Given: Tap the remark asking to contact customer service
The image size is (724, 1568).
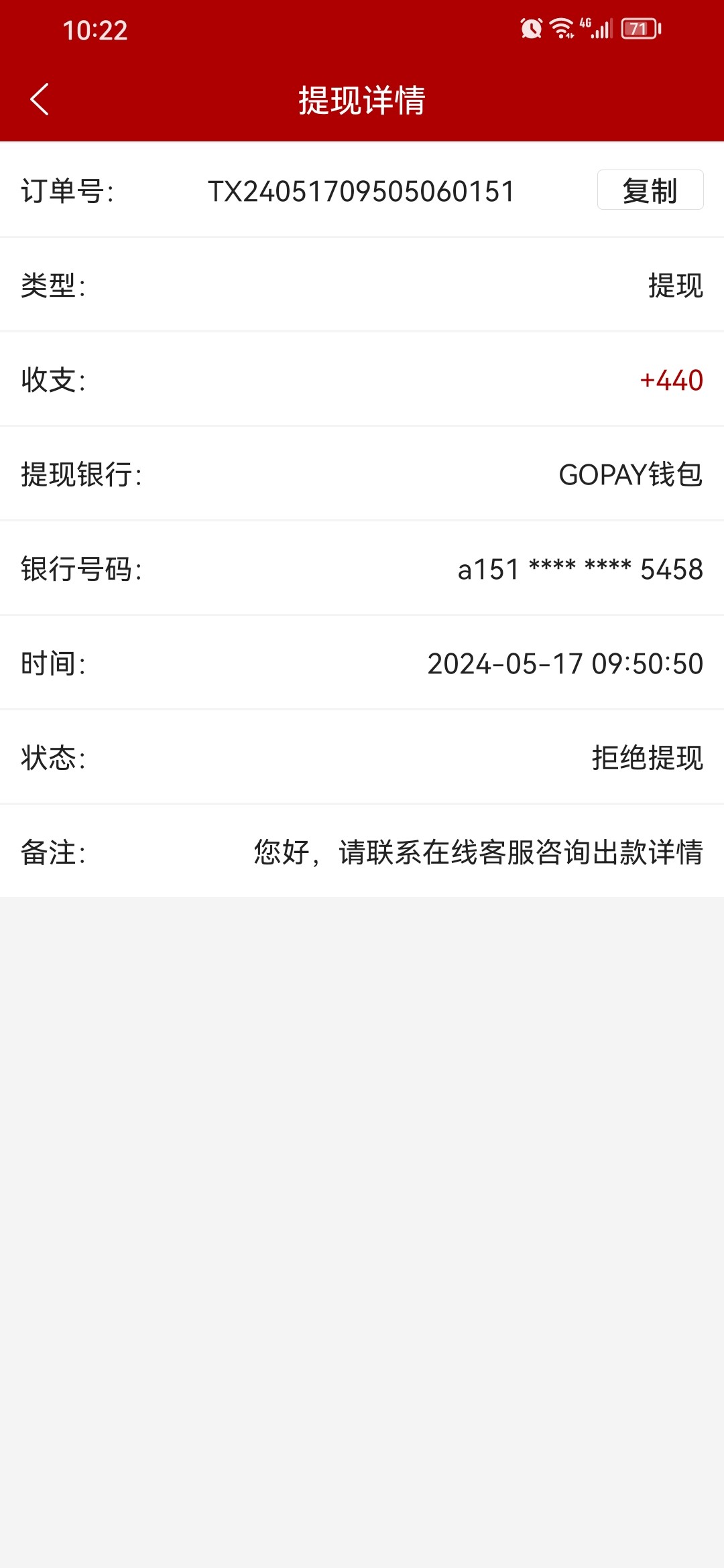Looking at the screenshot, I should (x=477, y=850).
